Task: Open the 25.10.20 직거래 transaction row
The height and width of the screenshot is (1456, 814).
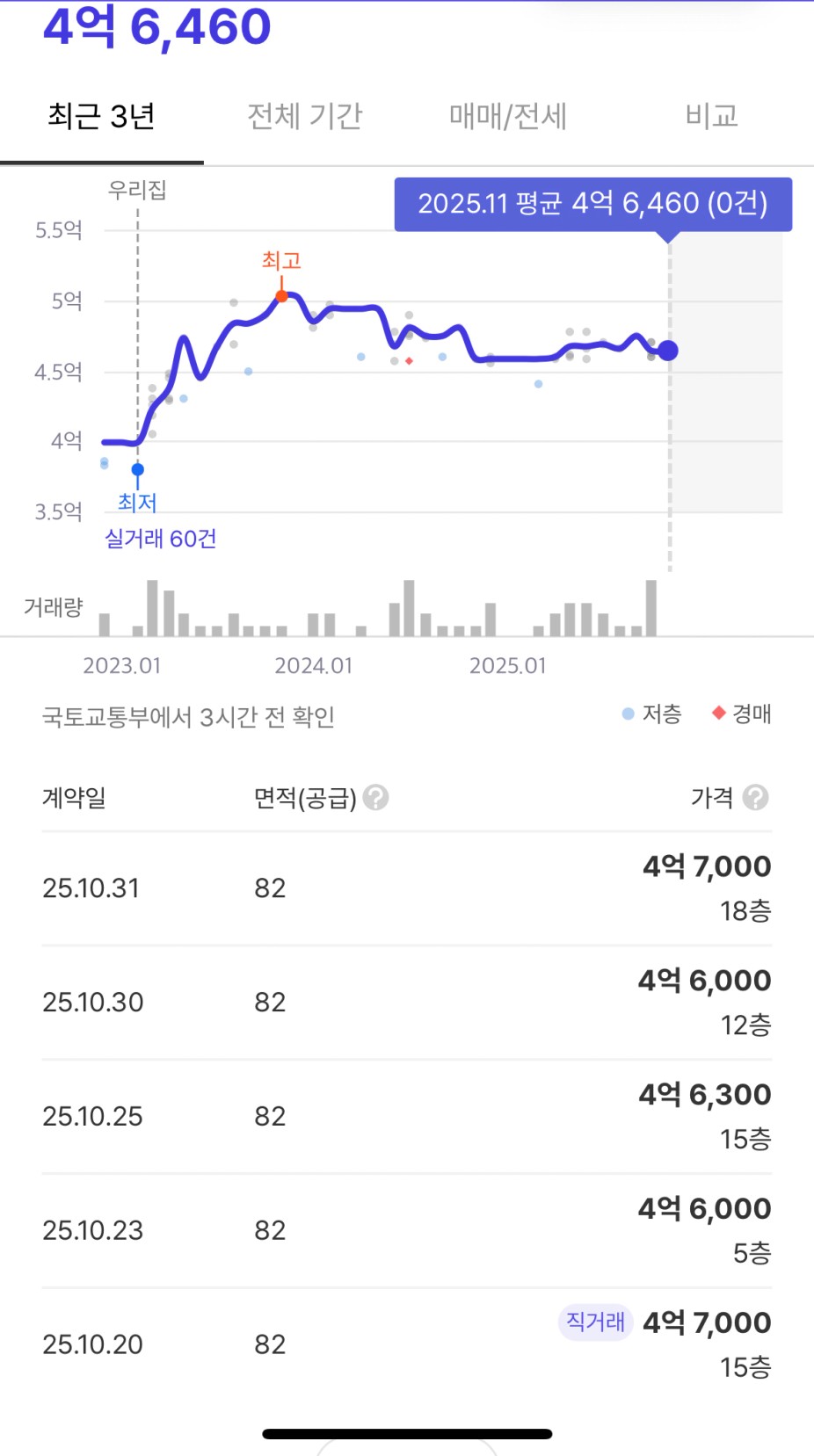Action: (407, 1344)
